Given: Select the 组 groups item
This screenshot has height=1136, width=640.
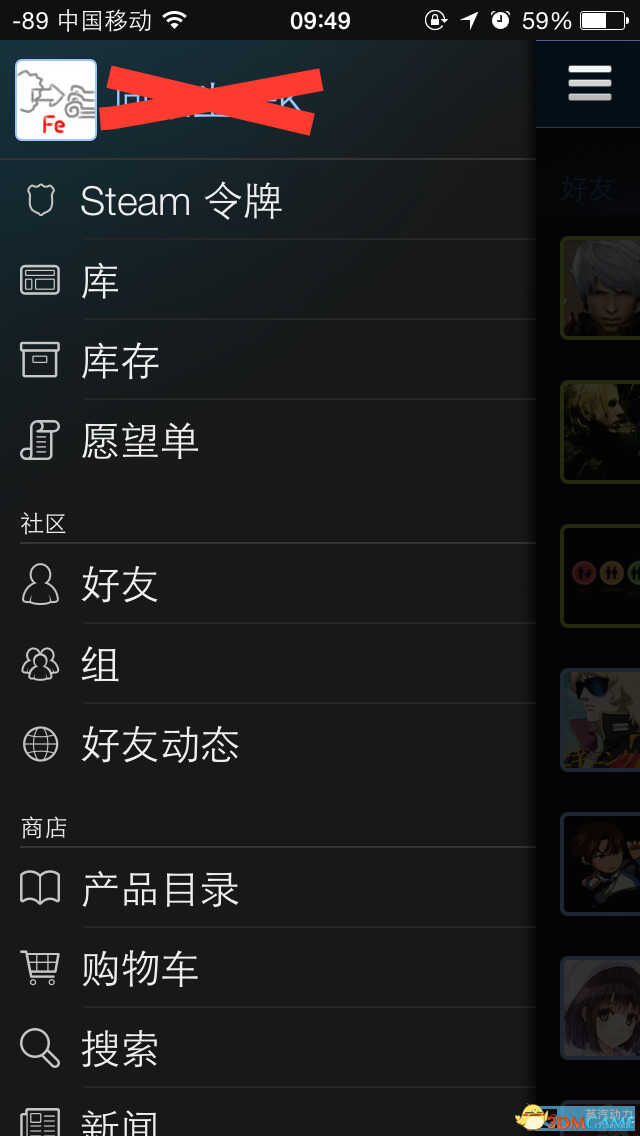Looking at the screenshot, I should point(100,665).
